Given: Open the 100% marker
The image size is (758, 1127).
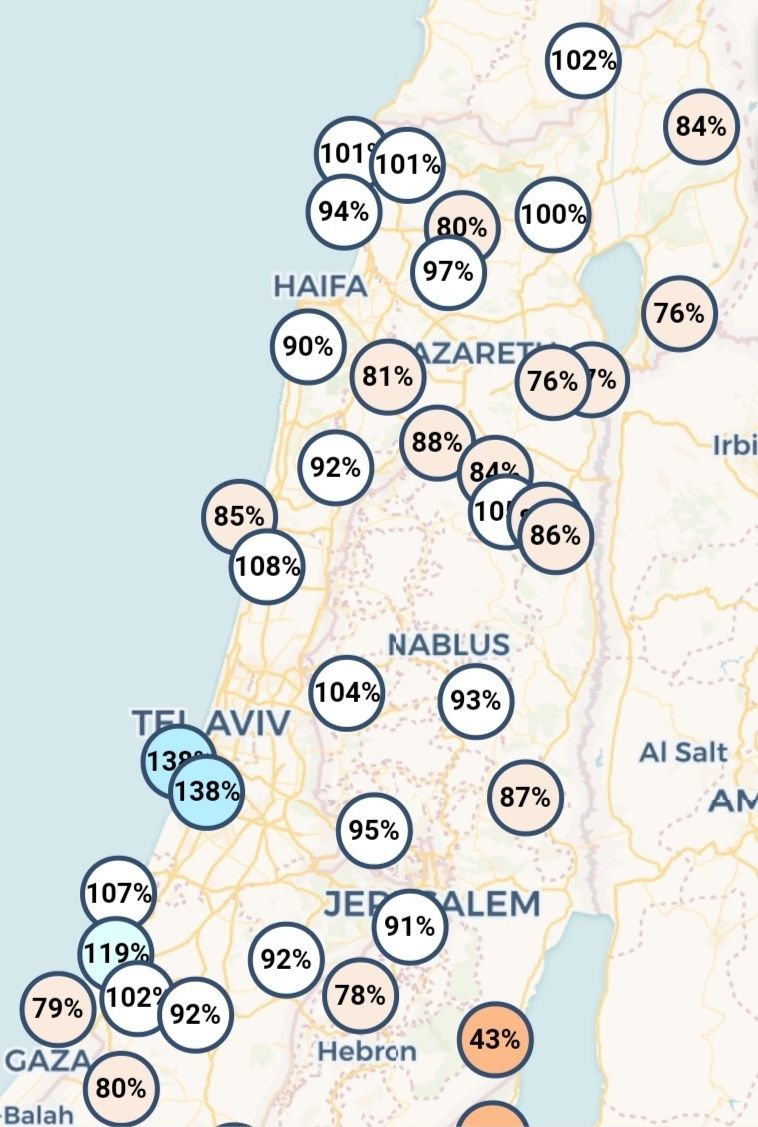Looking at the screenshot, I should pos(553,215).
